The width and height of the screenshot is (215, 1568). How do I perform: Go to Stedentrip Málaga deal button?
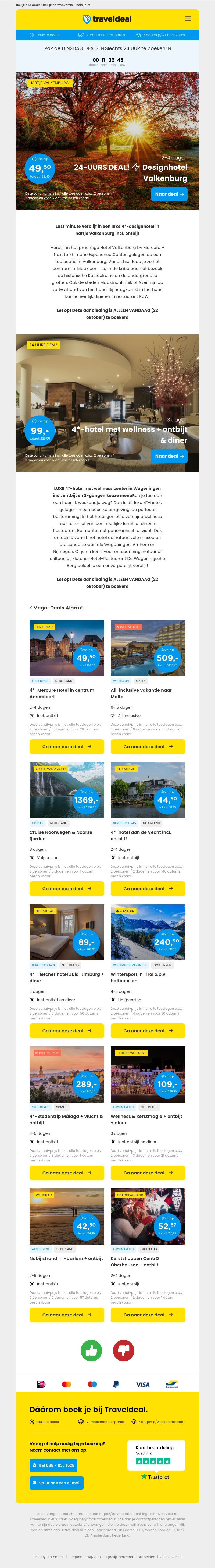[x=67, y=1172]
